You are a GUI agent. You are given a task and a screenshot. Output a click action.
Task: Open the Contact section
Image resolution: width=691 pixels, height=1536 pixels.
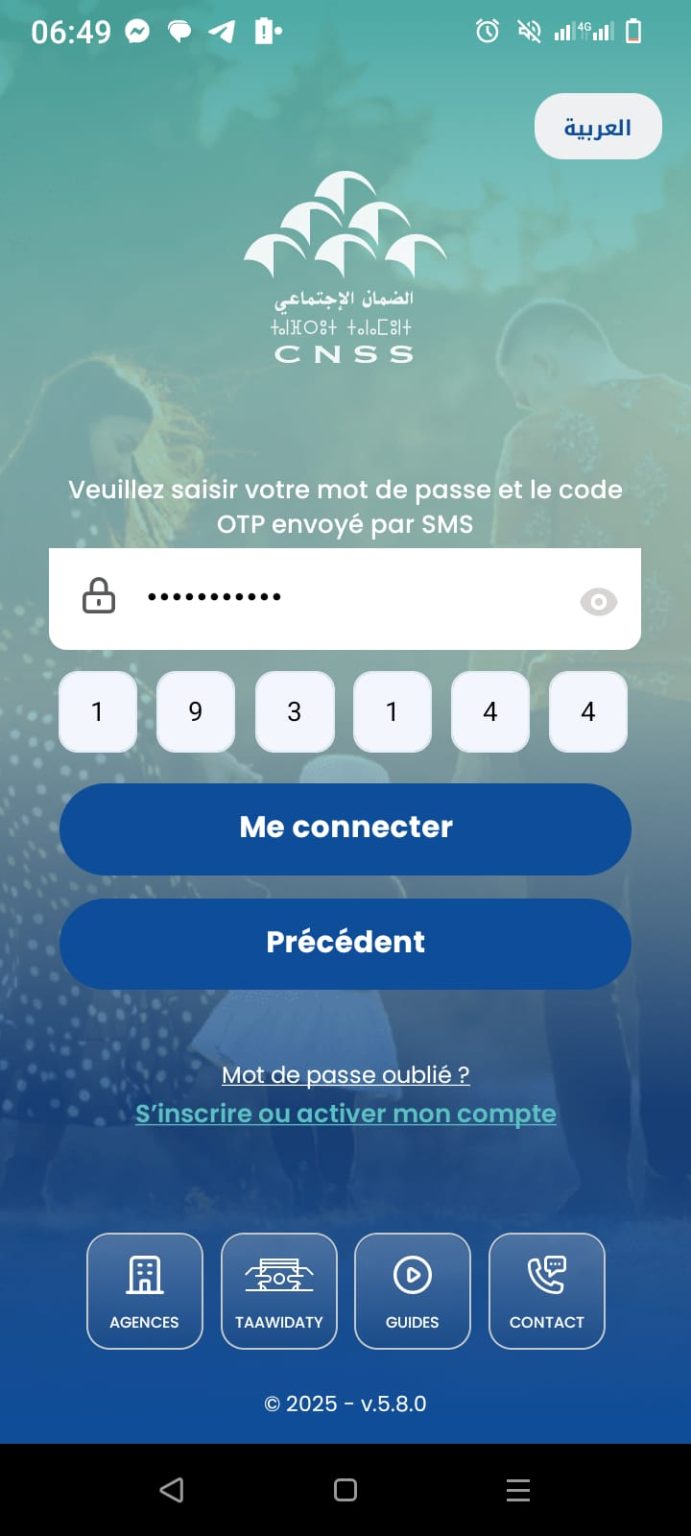[546, 1291]
